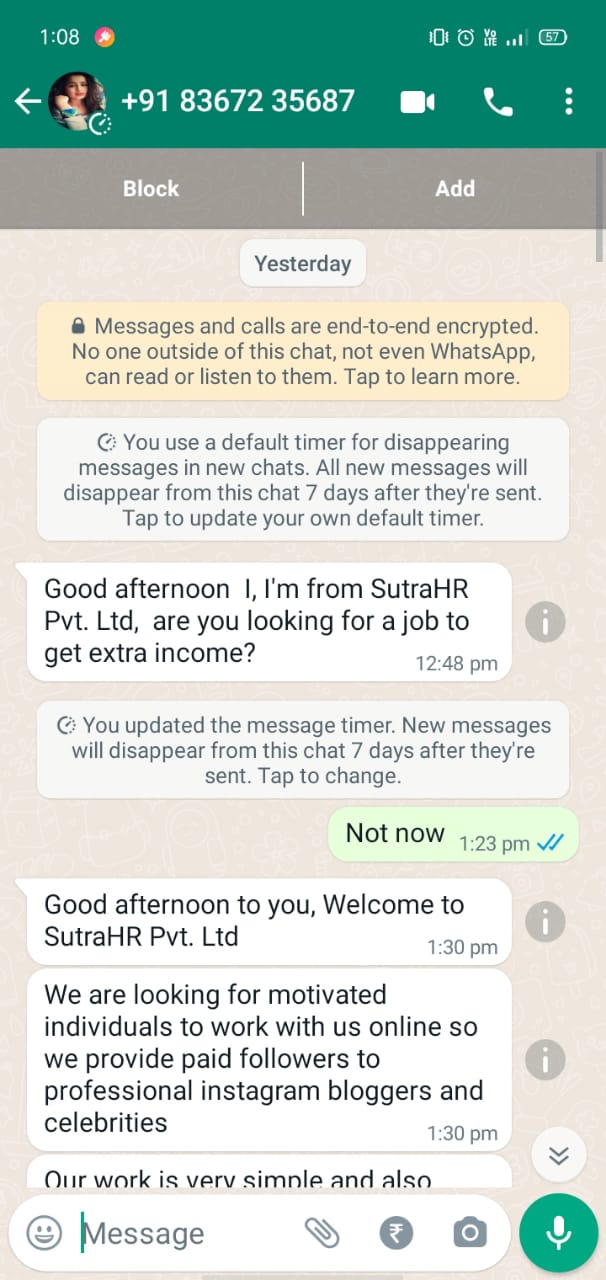Add this number to contacts
The width and height of the screenshot is (606, 1280).
455,189
